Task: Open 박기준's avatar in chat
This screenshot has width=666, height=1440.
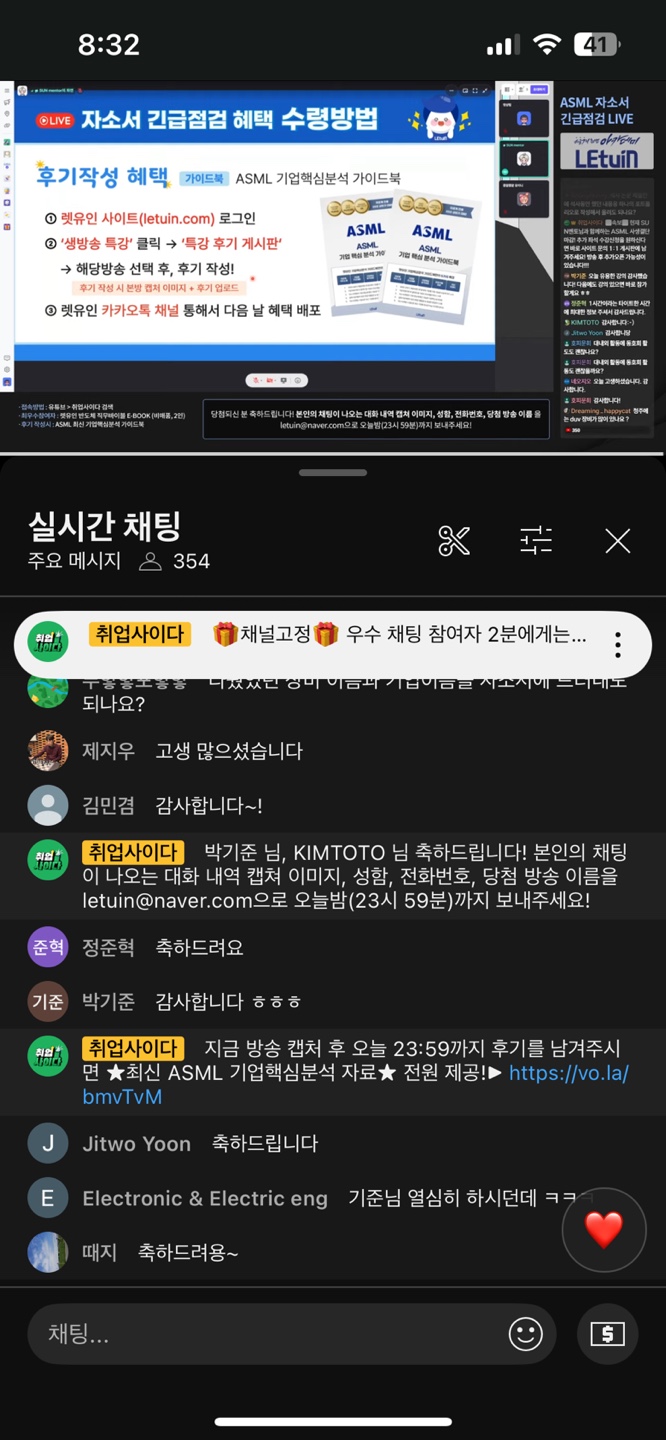Action: pyautogui.click(x=48, y=1001)
